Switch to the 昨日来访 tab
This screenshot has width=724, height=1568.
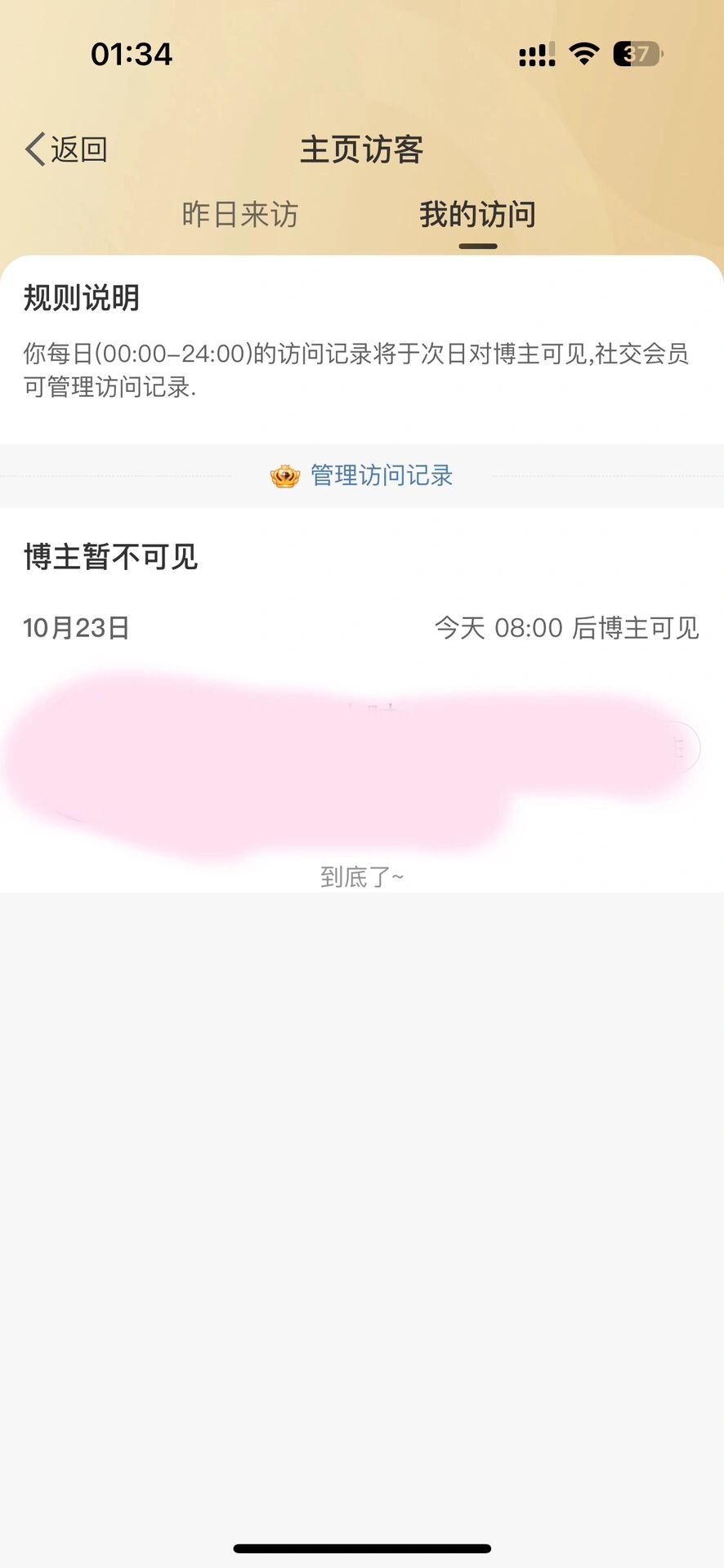pos(238,215)
